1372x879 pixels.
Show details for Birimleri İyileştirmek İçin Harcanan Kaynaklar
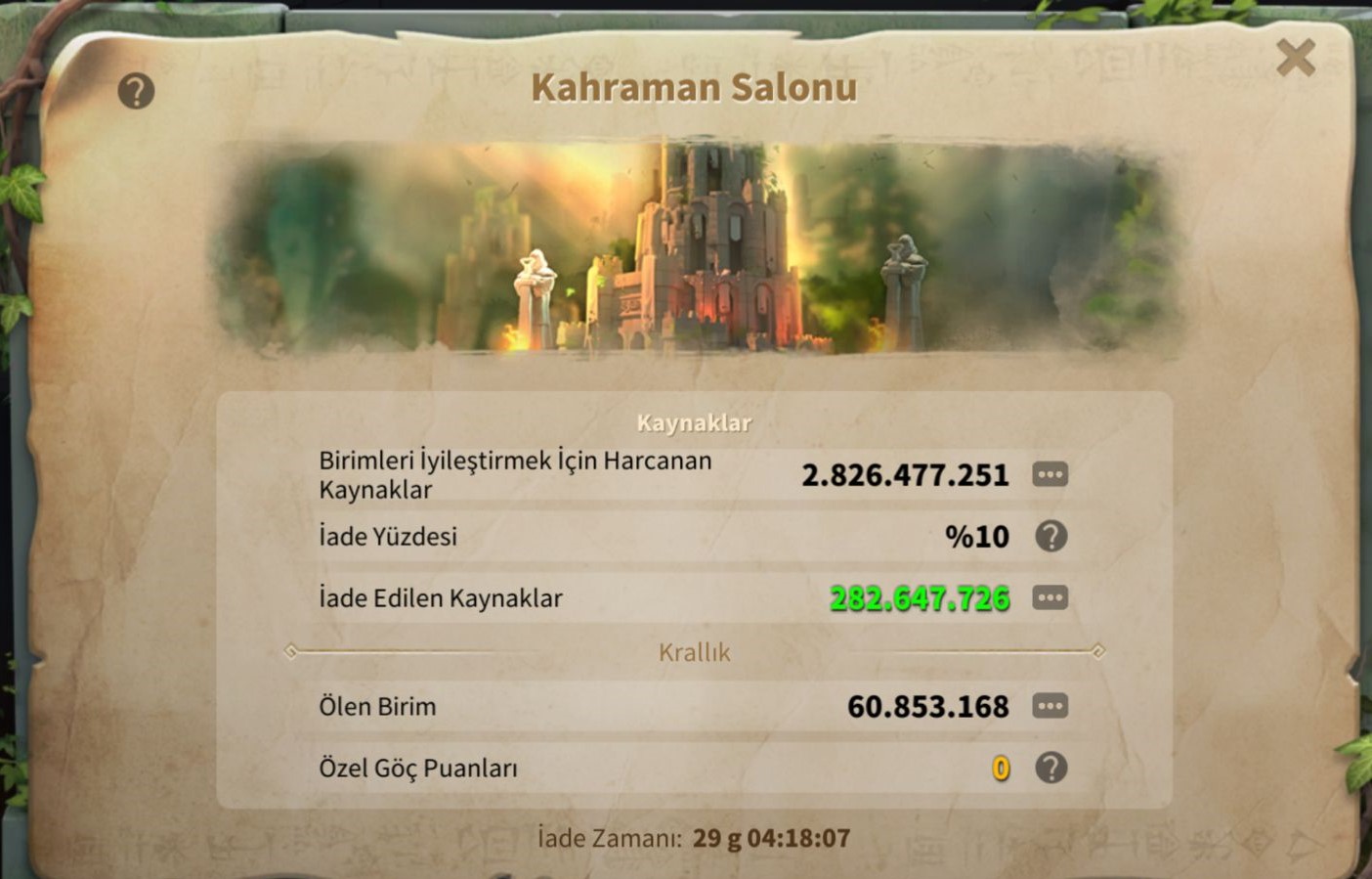pyautogui.click(x=1050, y=474)
